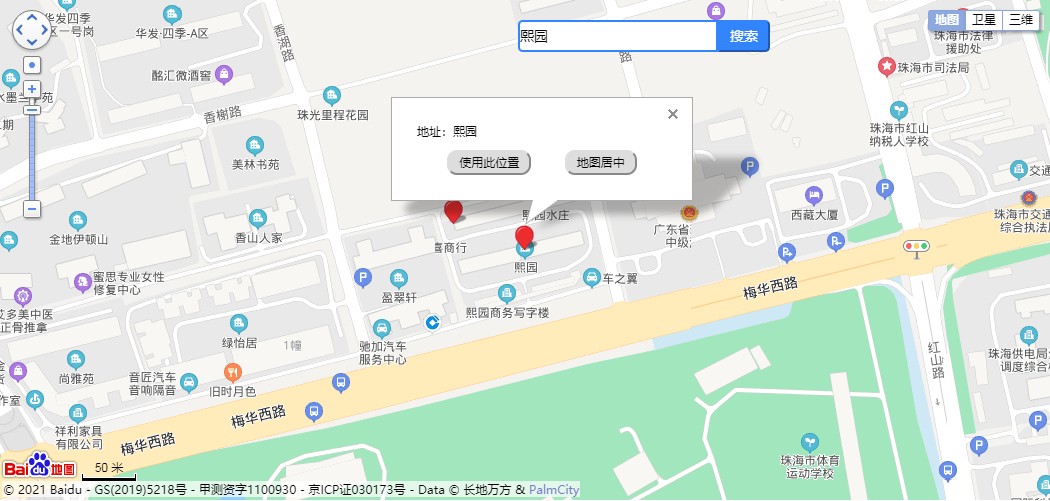Switch to the 三维 3D view
The image size is (1050, 501).
point(1020,19)
